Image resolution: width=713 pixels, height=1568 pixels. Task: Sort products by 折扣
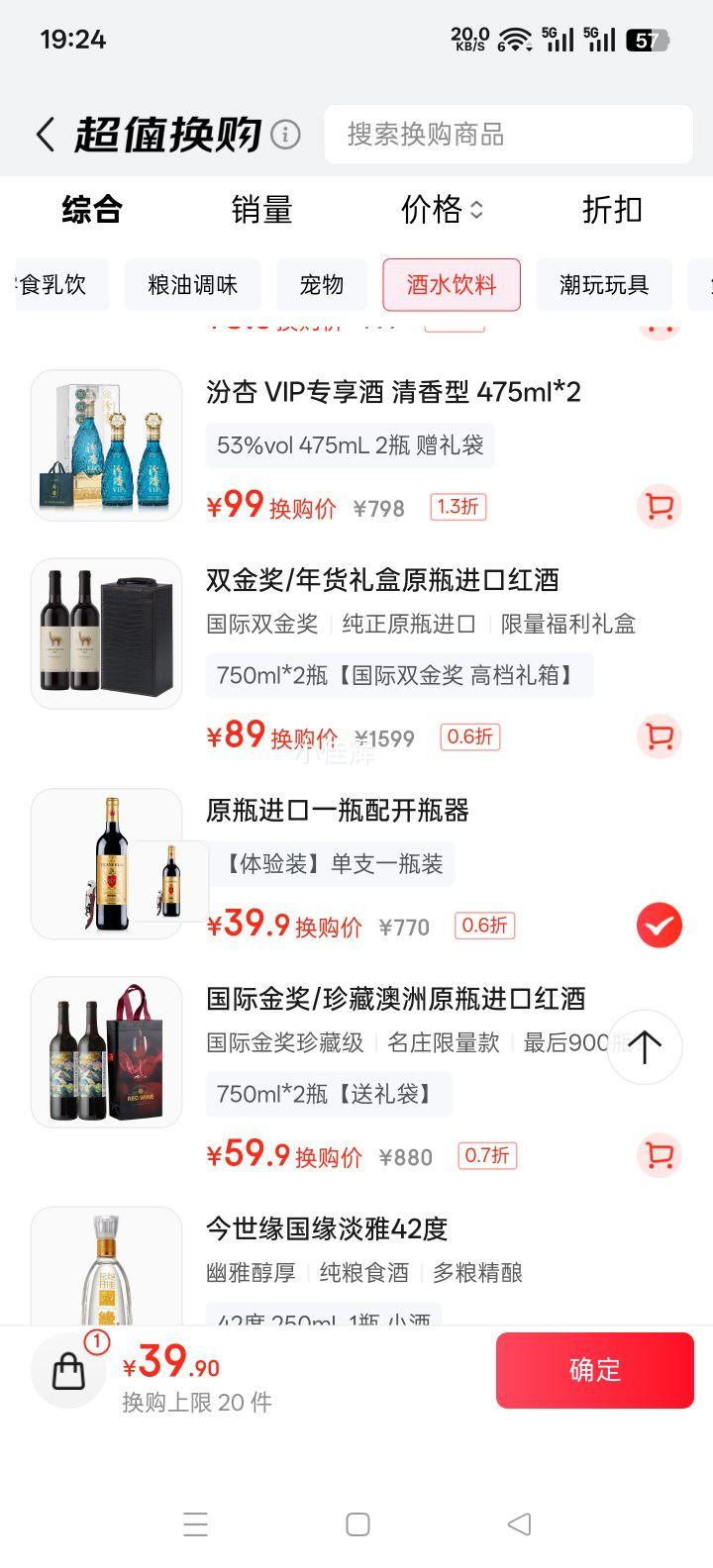tap(612, 210)
